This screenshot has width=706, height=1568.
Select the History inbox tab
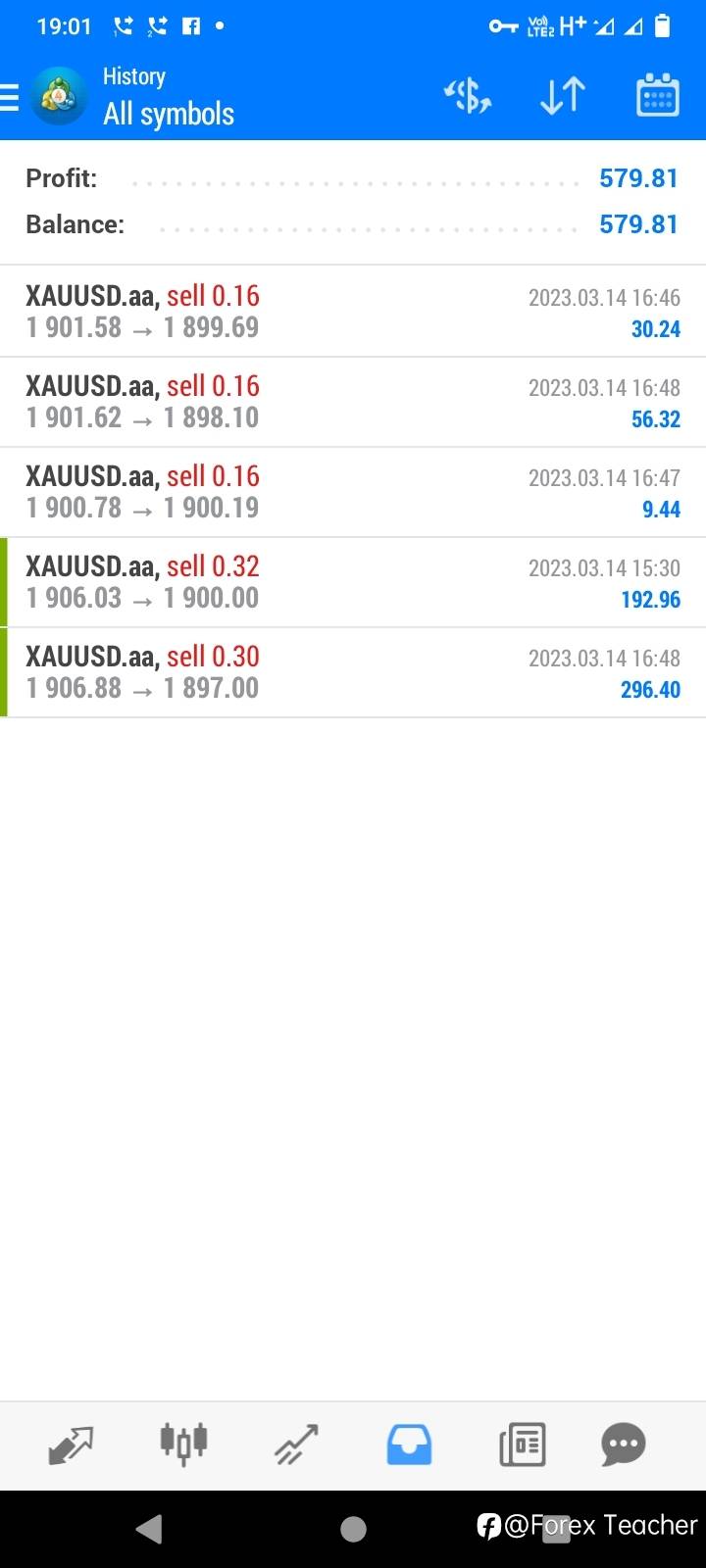[x=409, y=1445]
